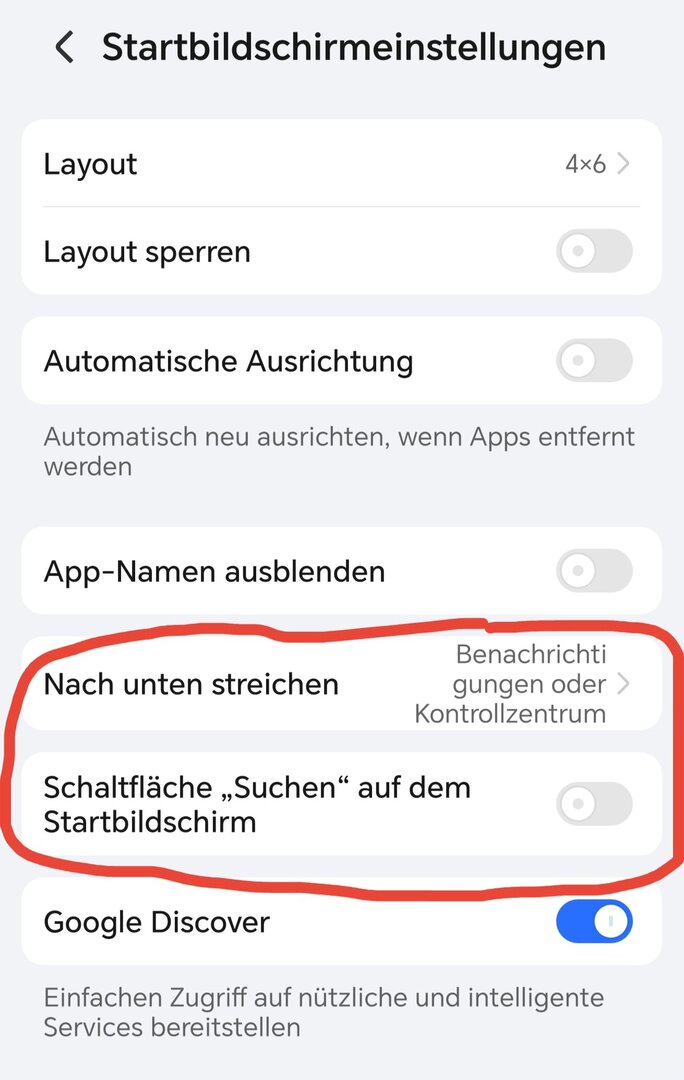This screenshot has height=1080, width=684.
Task: Go back from Startbildschirmeinstellungen
Action: 65,47
